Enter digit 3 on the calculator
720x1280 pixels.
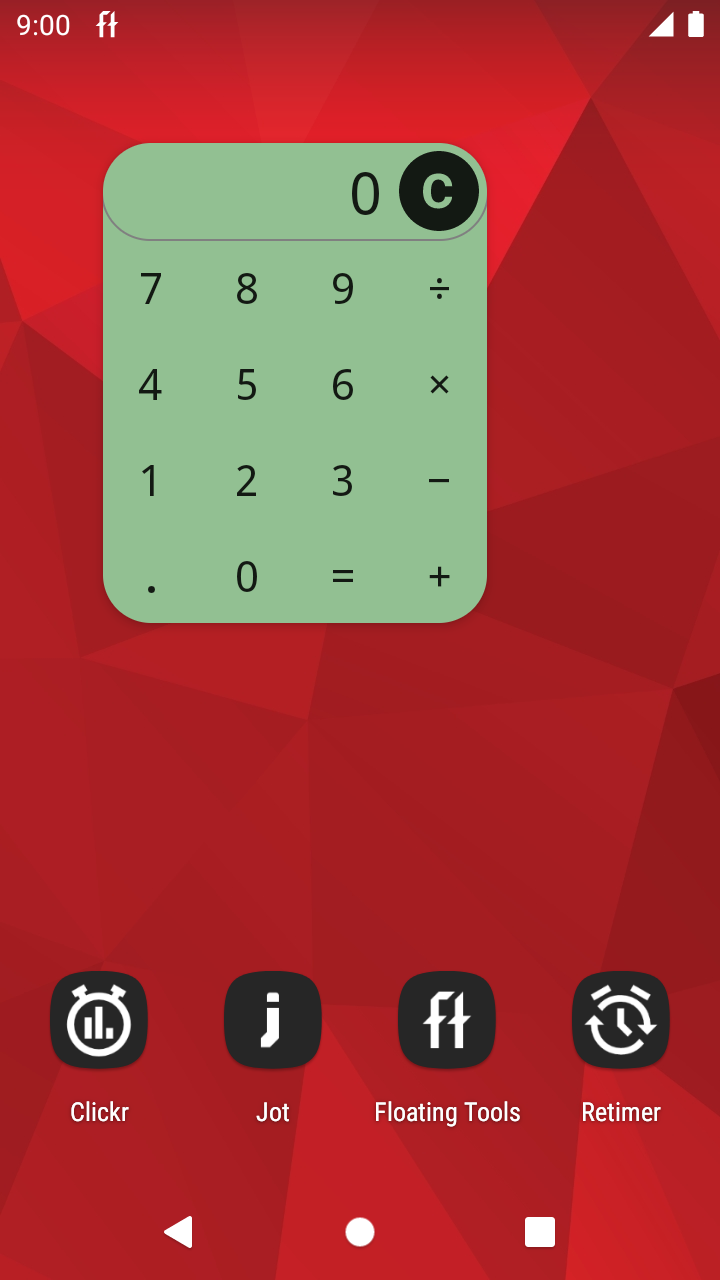[343, 481]
